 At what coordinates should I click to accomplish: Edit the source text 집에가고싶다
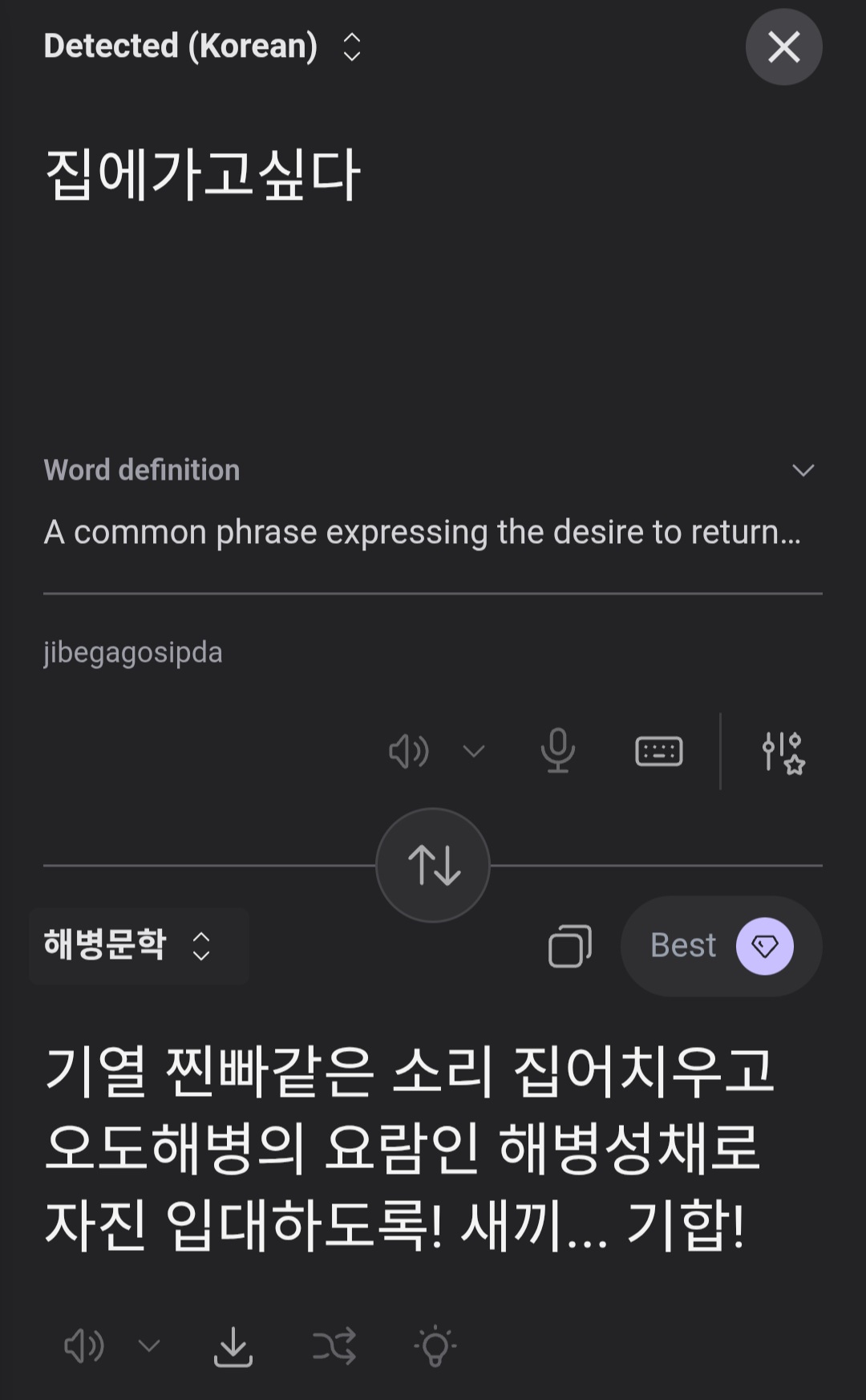click(203, 174)
